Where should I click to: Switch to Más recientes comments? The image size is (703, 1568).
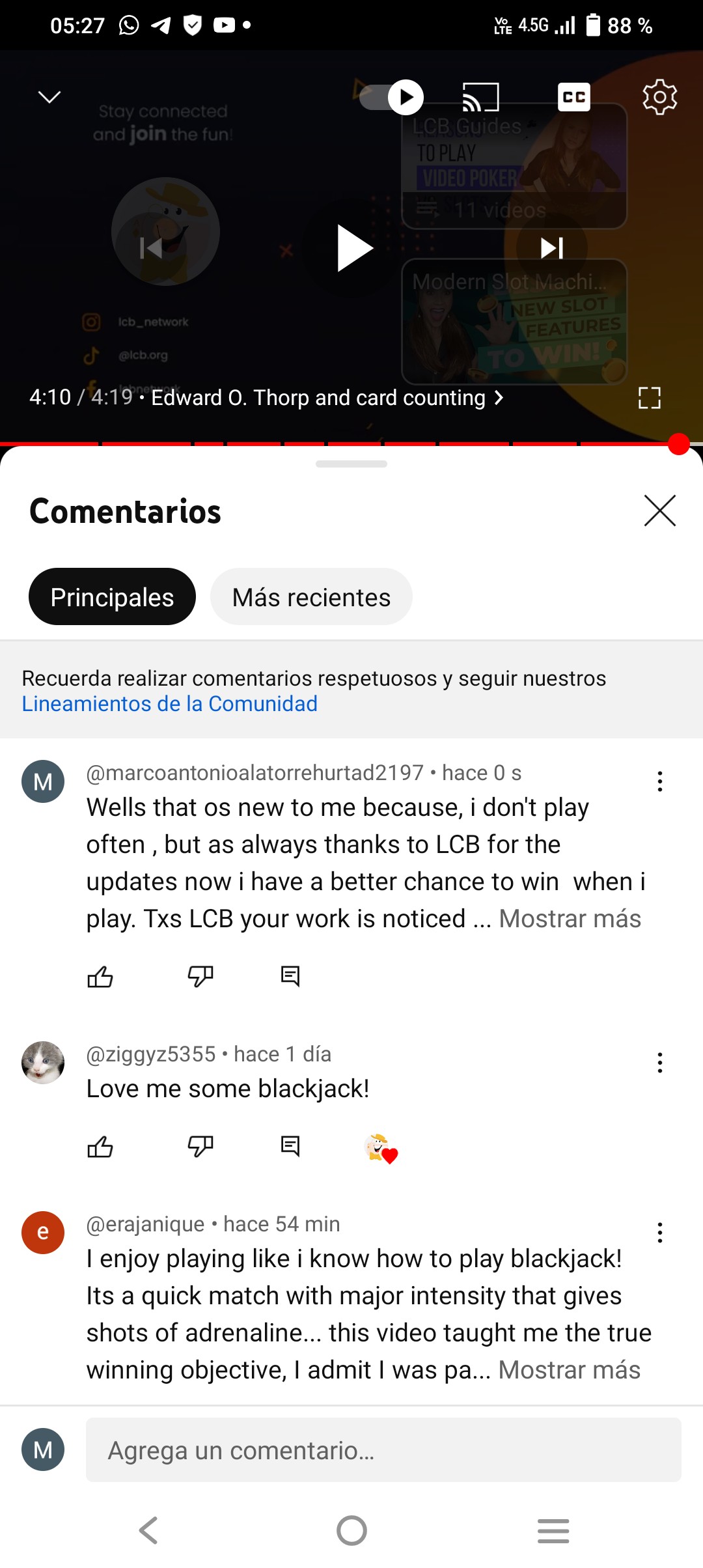coord(311,597)
